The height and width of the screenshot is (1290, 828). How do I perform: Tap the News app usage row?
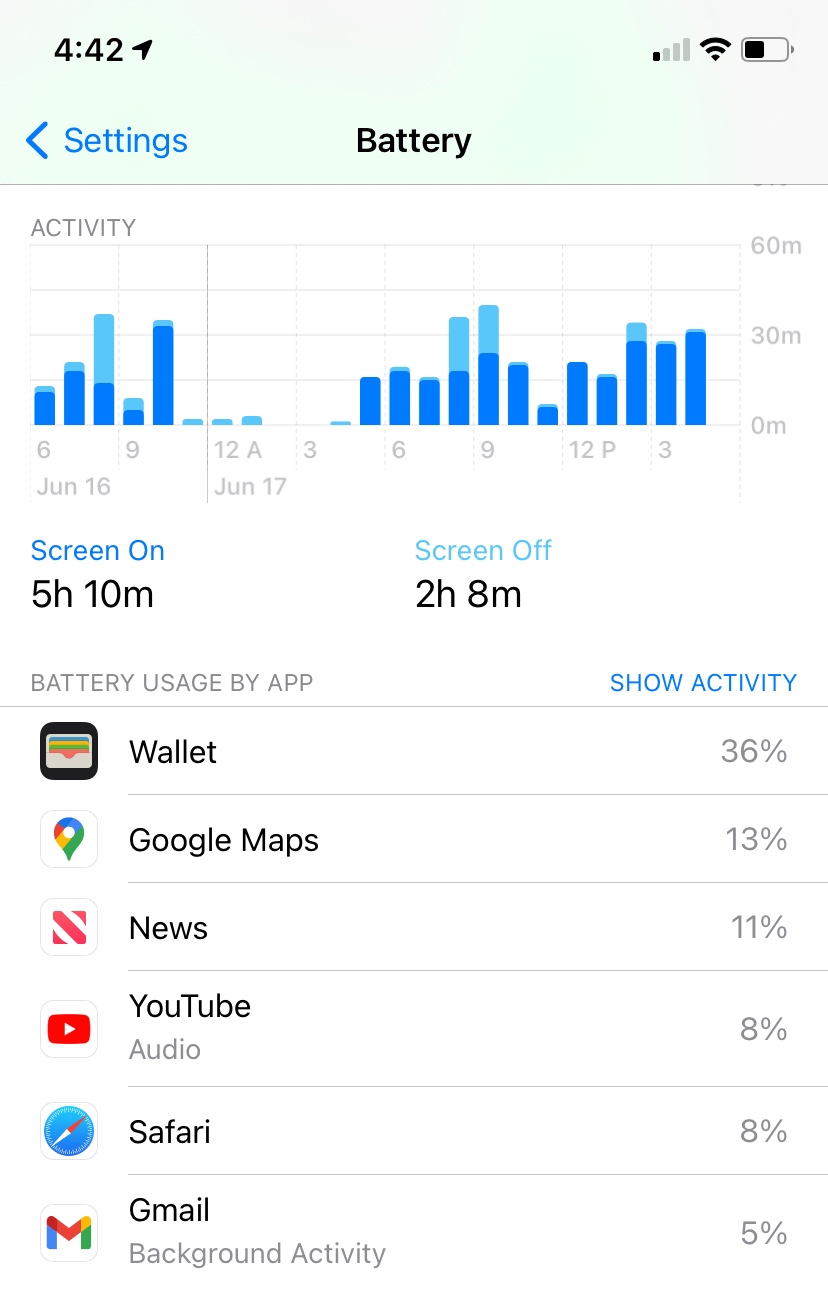point(414,928)
